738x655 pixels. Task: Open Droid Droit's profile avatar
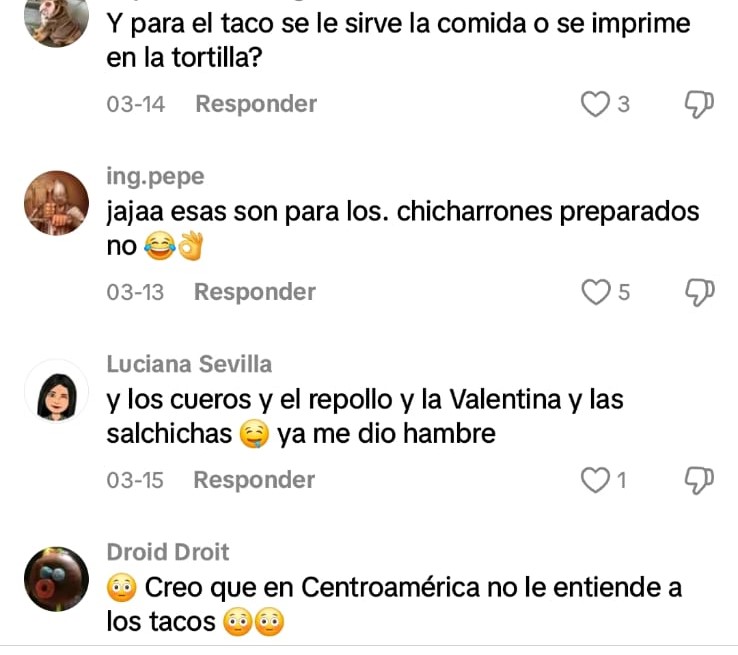(56, 580)
